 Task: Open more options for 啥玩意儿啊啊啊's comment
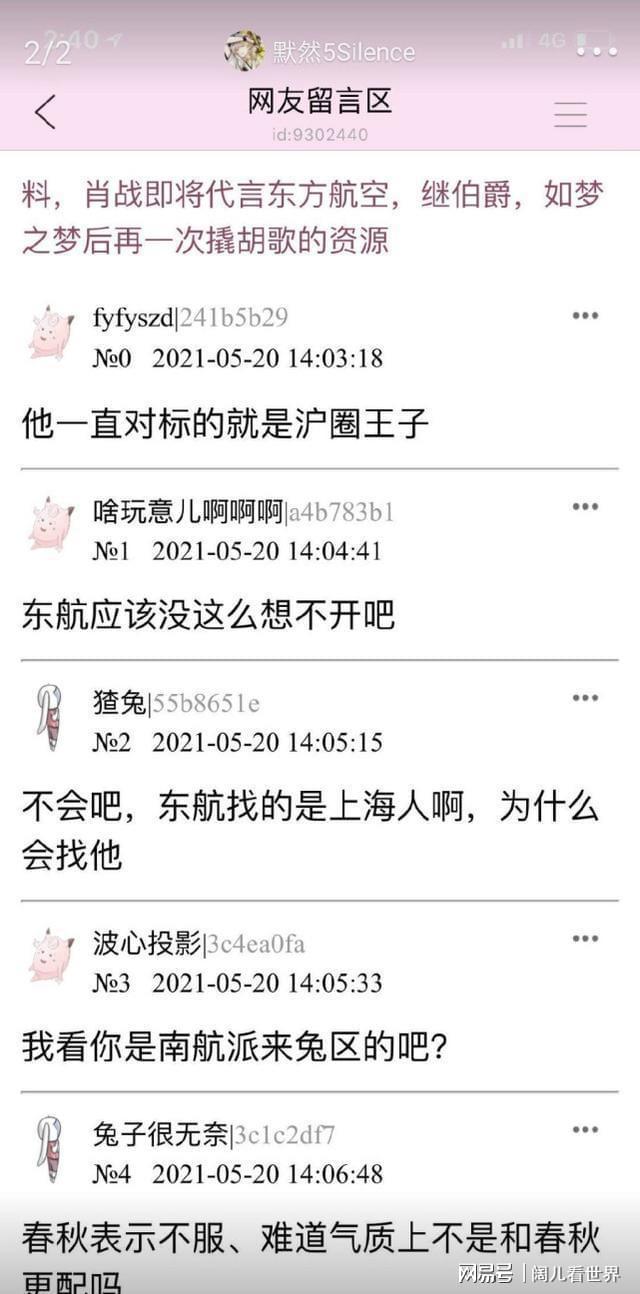(585, 507)
